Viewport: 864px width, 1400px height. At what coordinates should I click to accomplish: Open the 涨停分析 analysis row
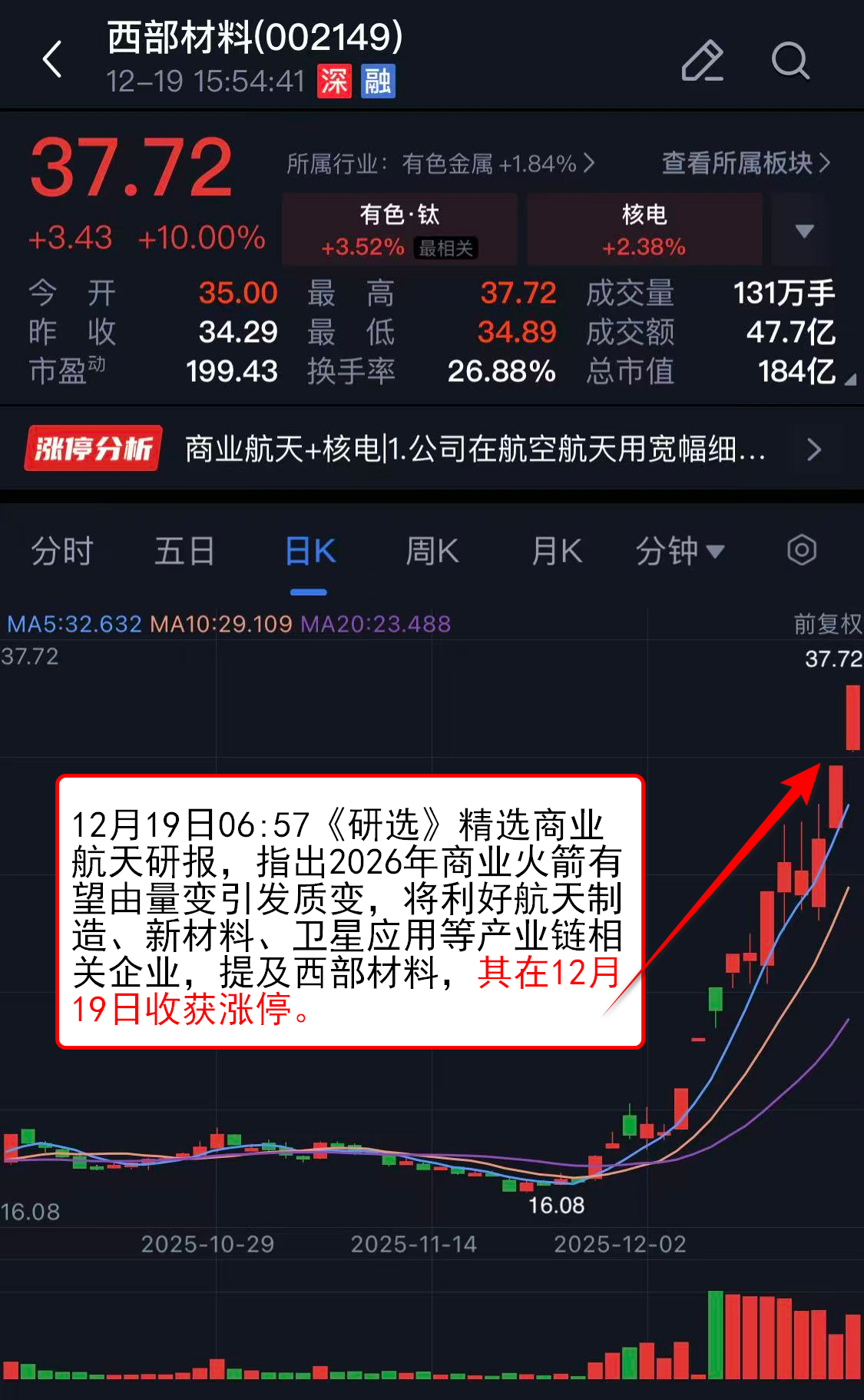(x=432, y=449)
